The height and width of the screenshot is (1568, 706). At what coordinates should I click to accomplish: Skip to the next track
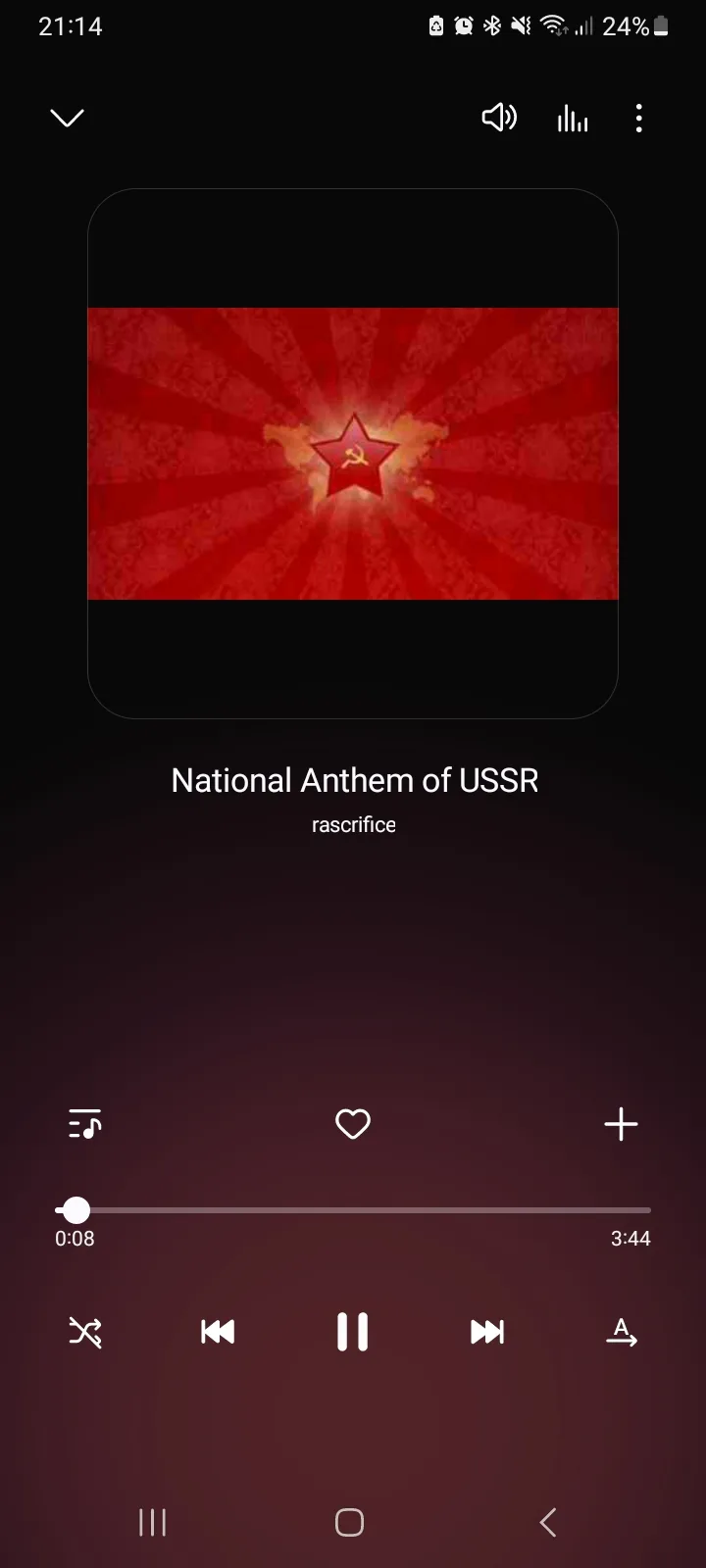(487, 1332)
